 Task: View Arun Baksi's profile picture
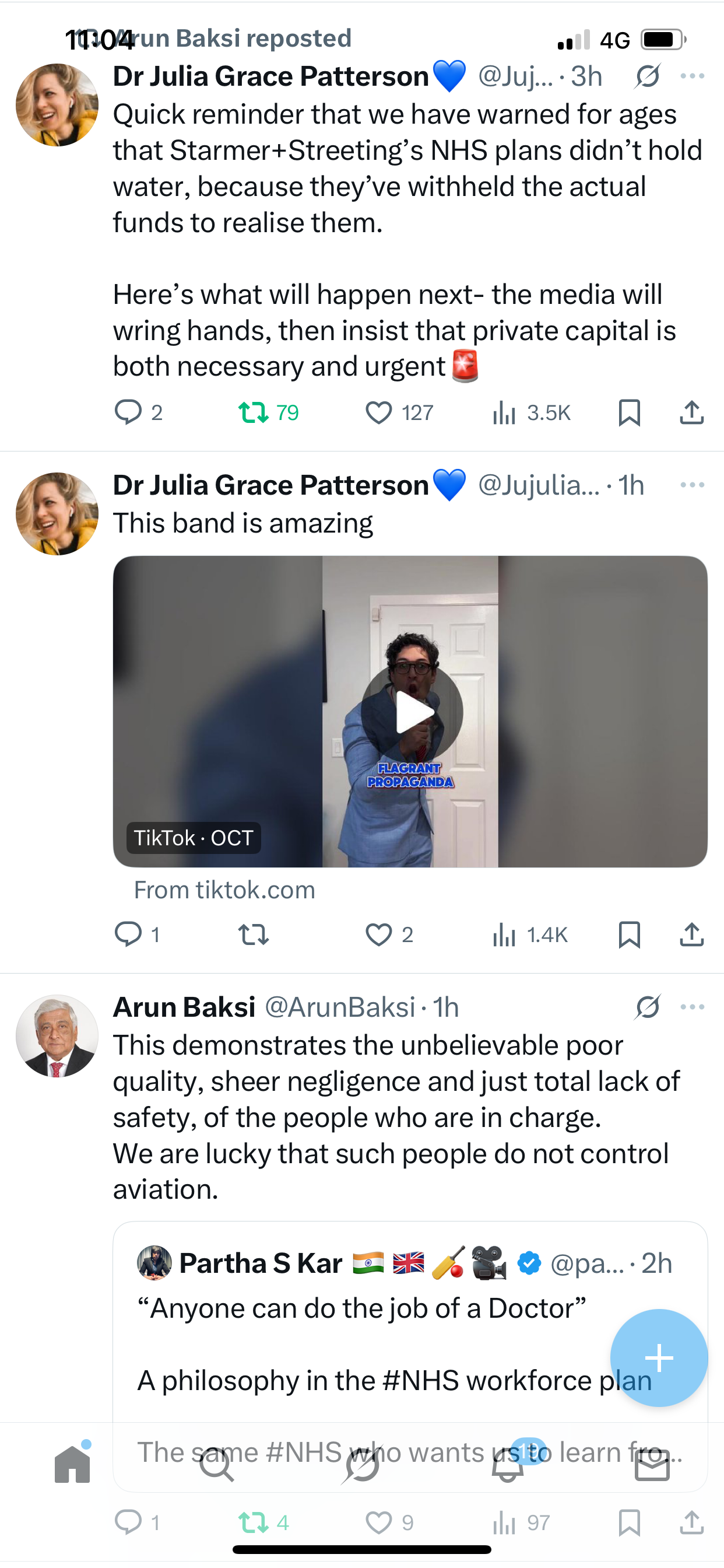click(57, 1036)
